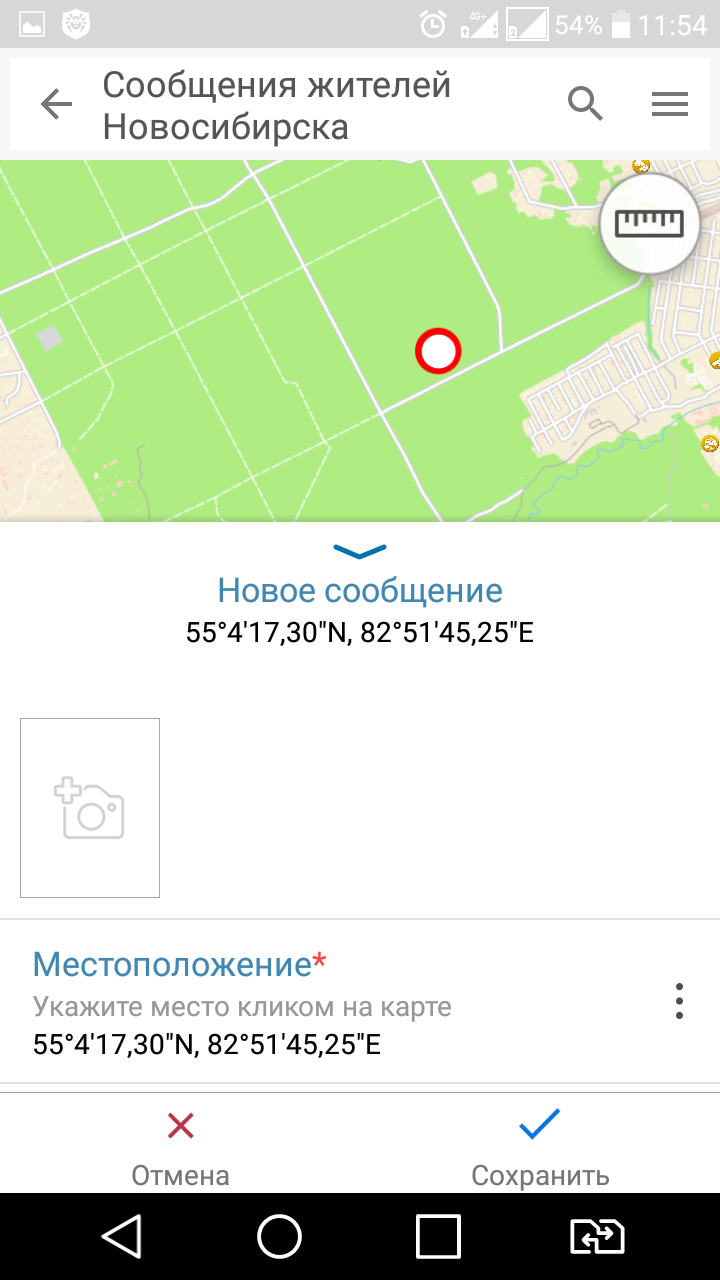Add a photo to the message
The image size is (720, 1280).
[90, 807]
